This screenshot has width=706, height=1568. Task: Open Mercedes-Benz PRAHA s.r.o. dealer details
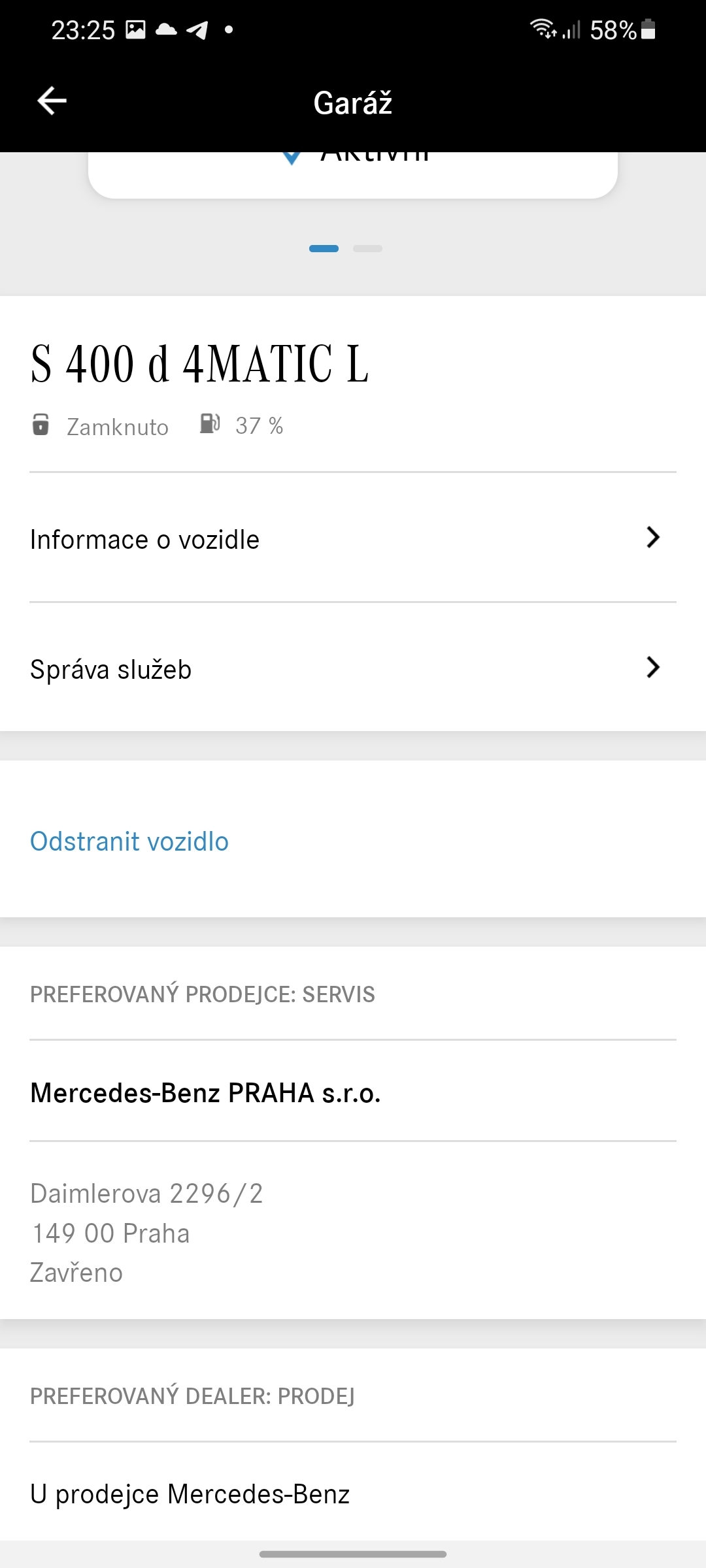206,1091
